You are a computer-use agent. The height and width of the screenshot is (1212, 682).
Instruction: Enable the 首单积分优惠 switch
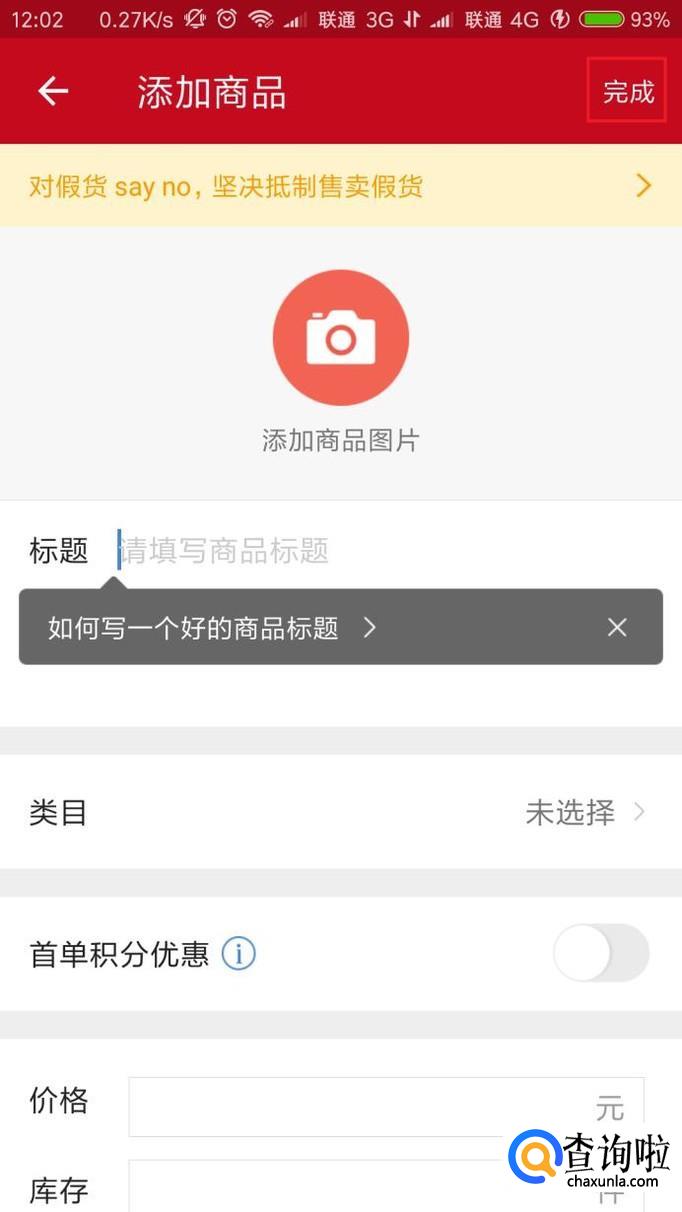click(600, 953)
